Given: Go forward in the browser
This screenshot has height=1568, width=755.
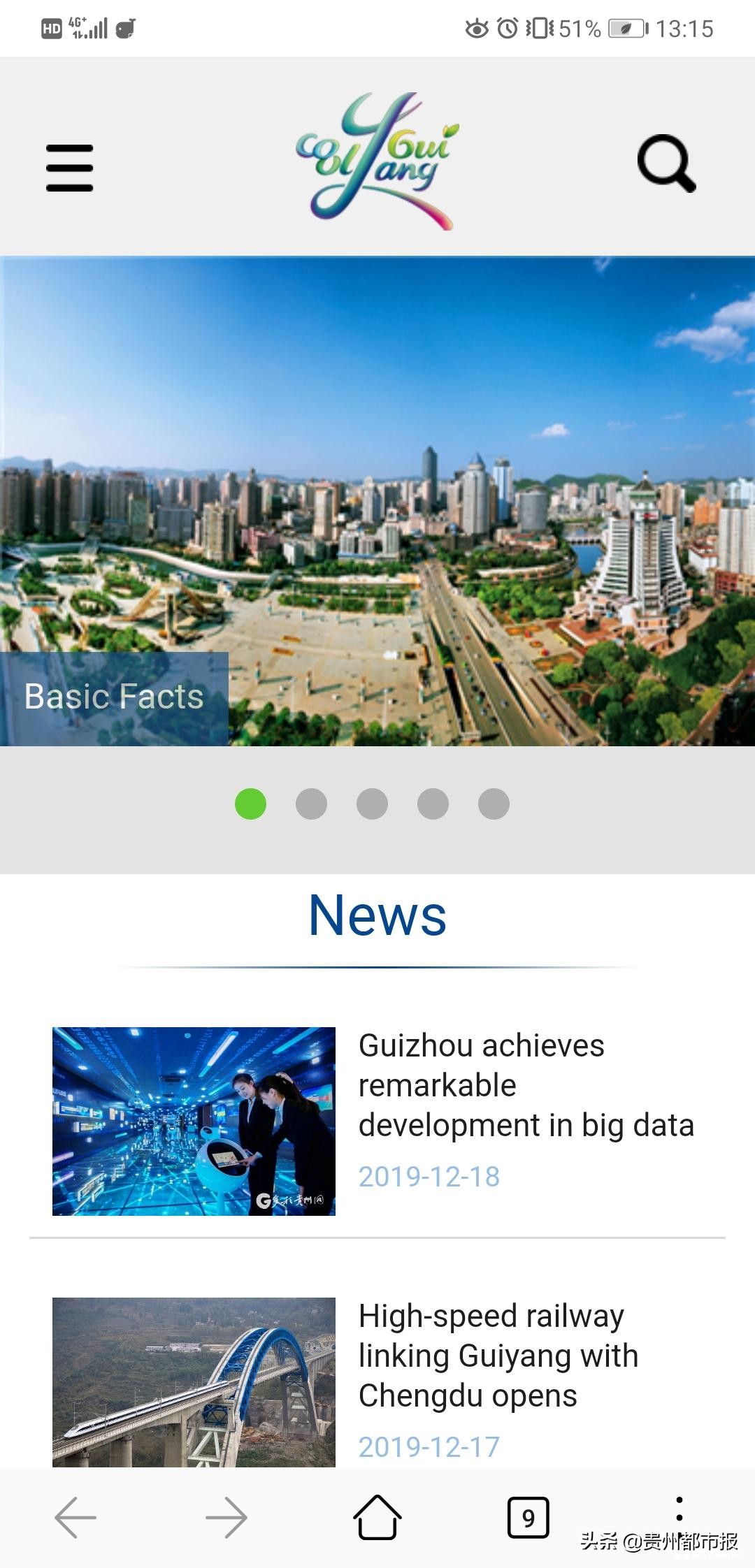Looking at the screenshot, I should coord(226,1518).
